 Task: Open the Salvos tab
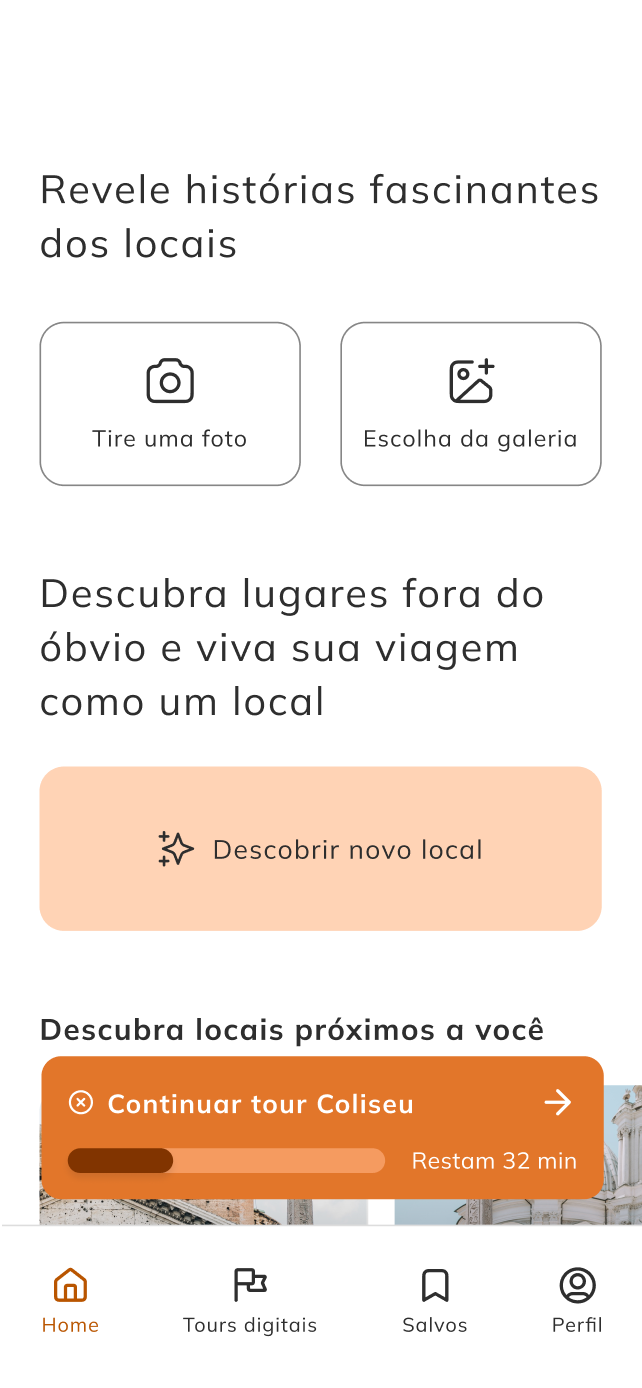click(435, 1299)
